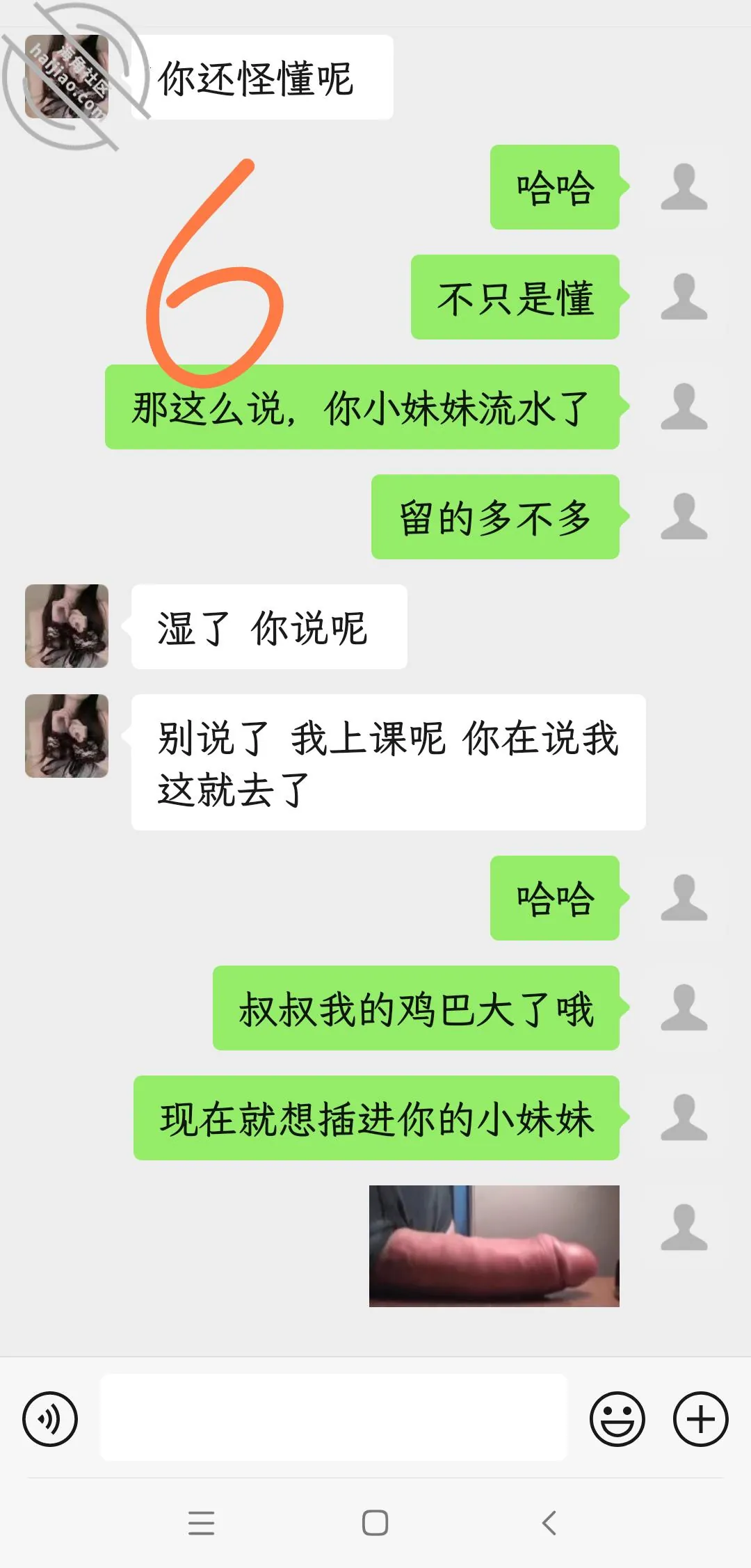
Task: Focus the message text field
Action: (334, 1417)
